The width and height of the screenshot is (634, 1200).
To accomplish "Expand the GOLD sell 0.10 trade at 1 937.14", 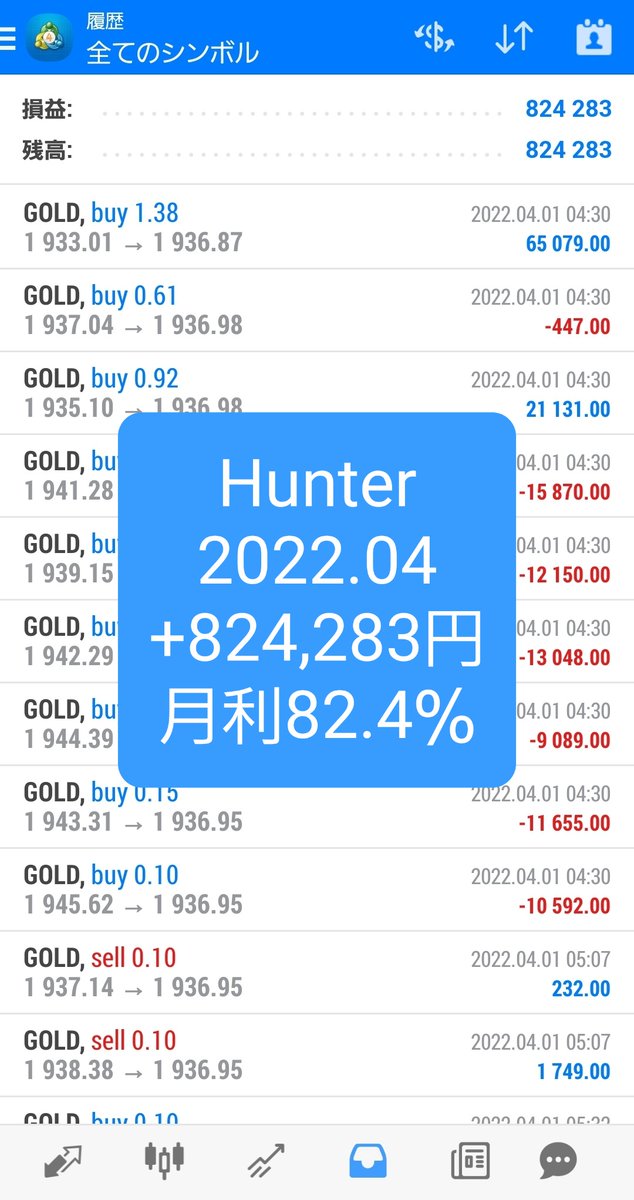I will pyautogui.click(x=317, y=973).
